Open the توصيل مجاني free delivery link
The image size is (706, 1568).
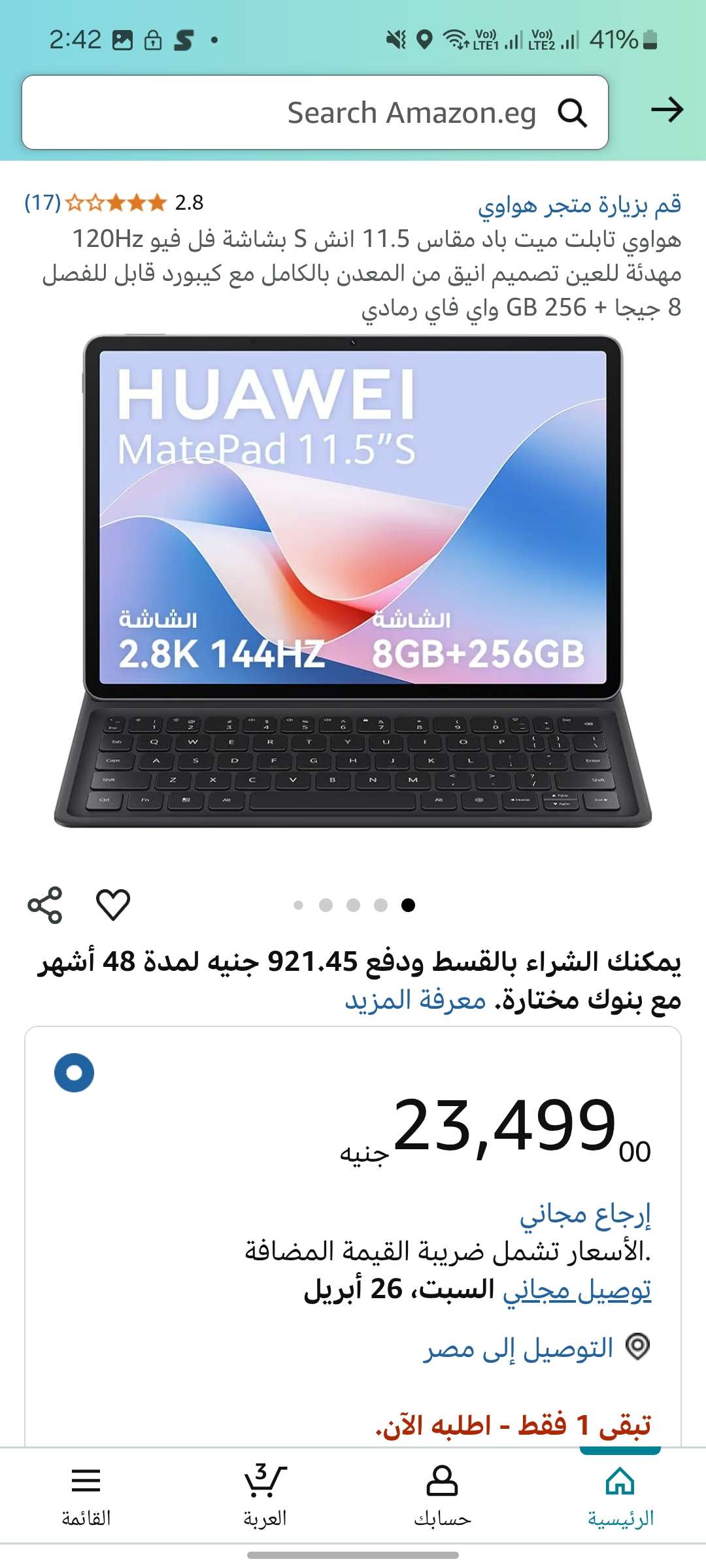tap(577, 1290)
